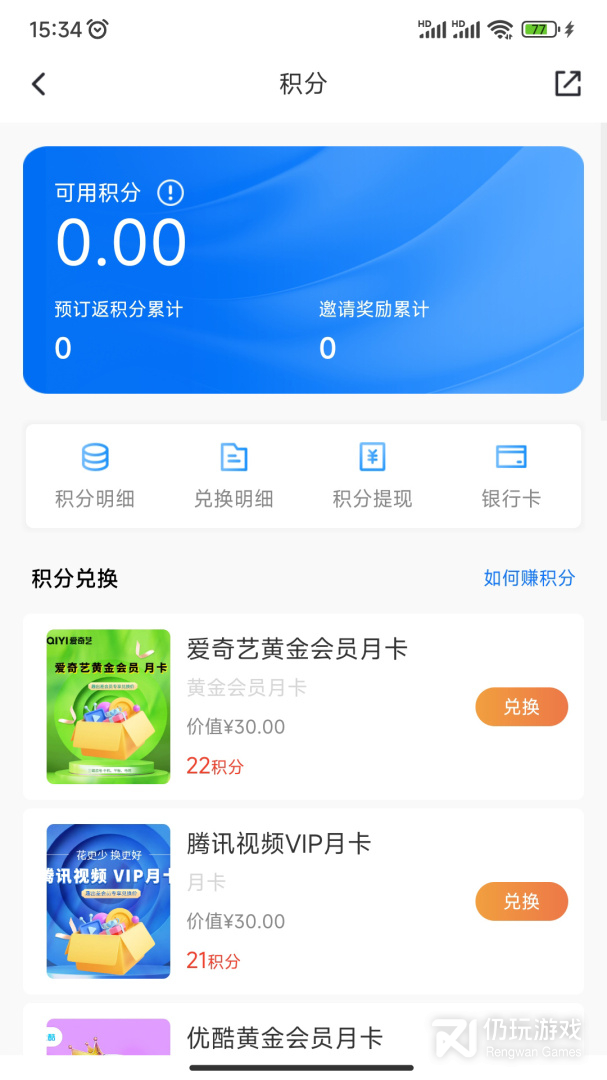Tap the info icon beside 可用积分
Image resolution: width=607 pixels, height=1080 pixels.
170,193
